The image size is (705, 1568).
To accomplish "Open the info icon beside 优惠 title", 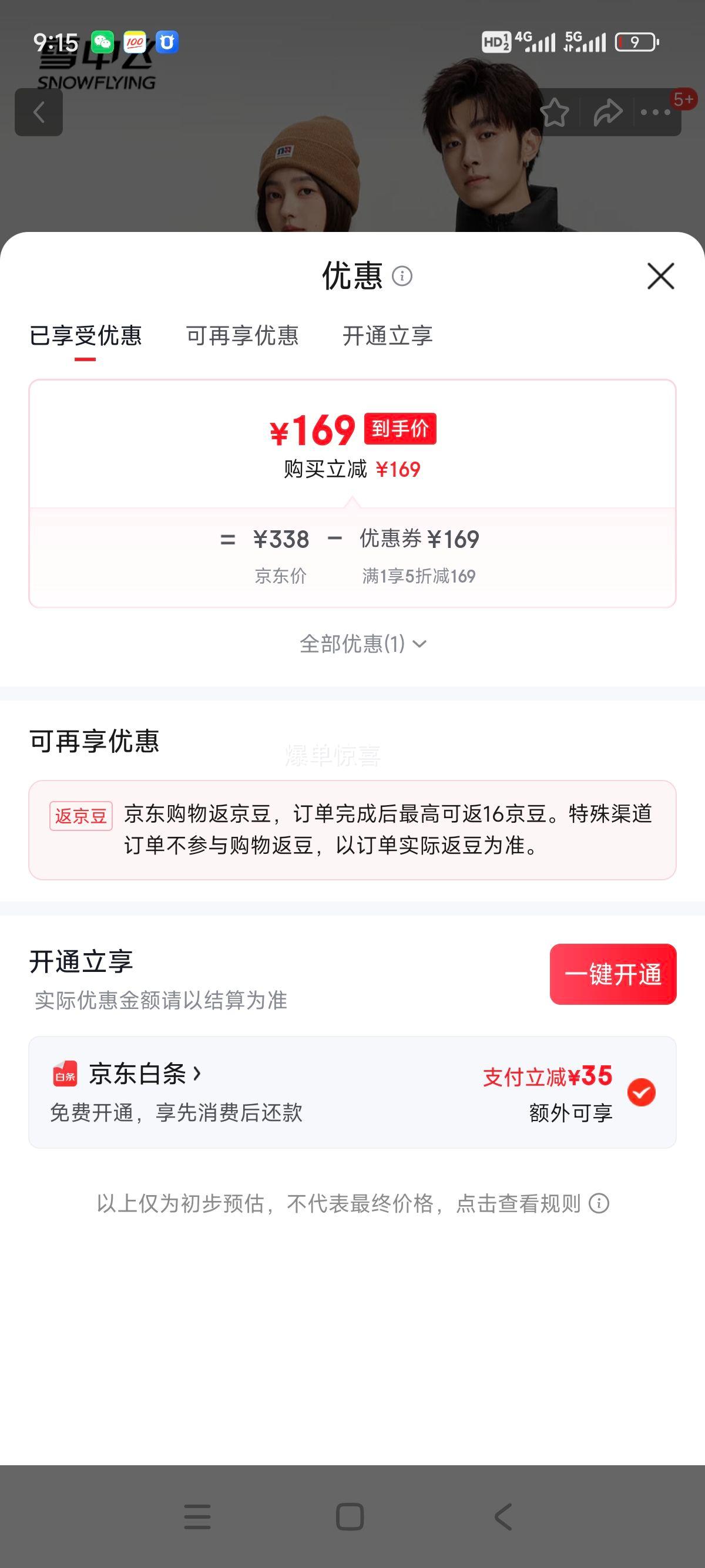I will 402,277.
